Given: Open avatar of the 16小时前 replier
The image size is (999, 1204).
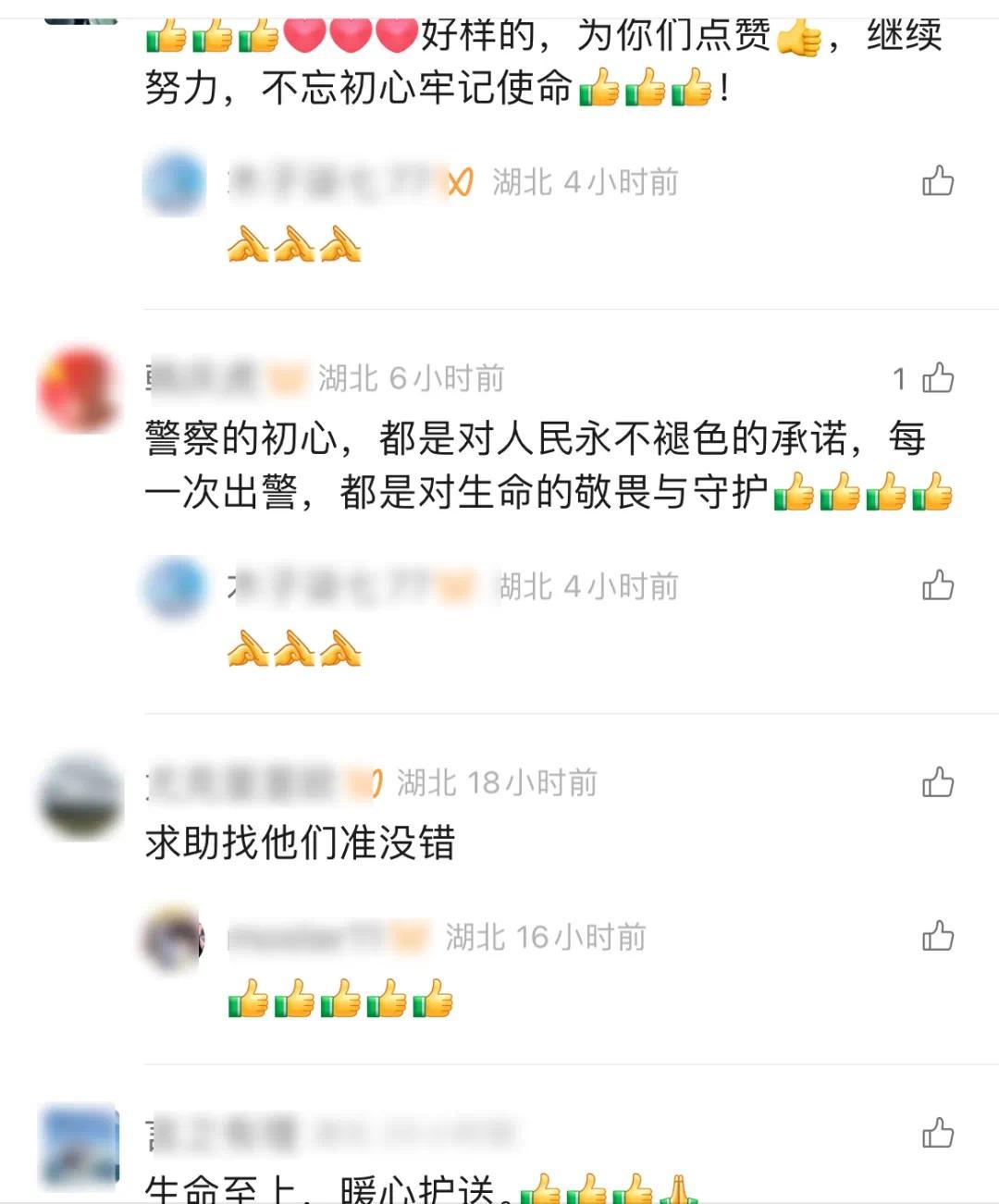Looking at the screenshot, I should 174,939.
